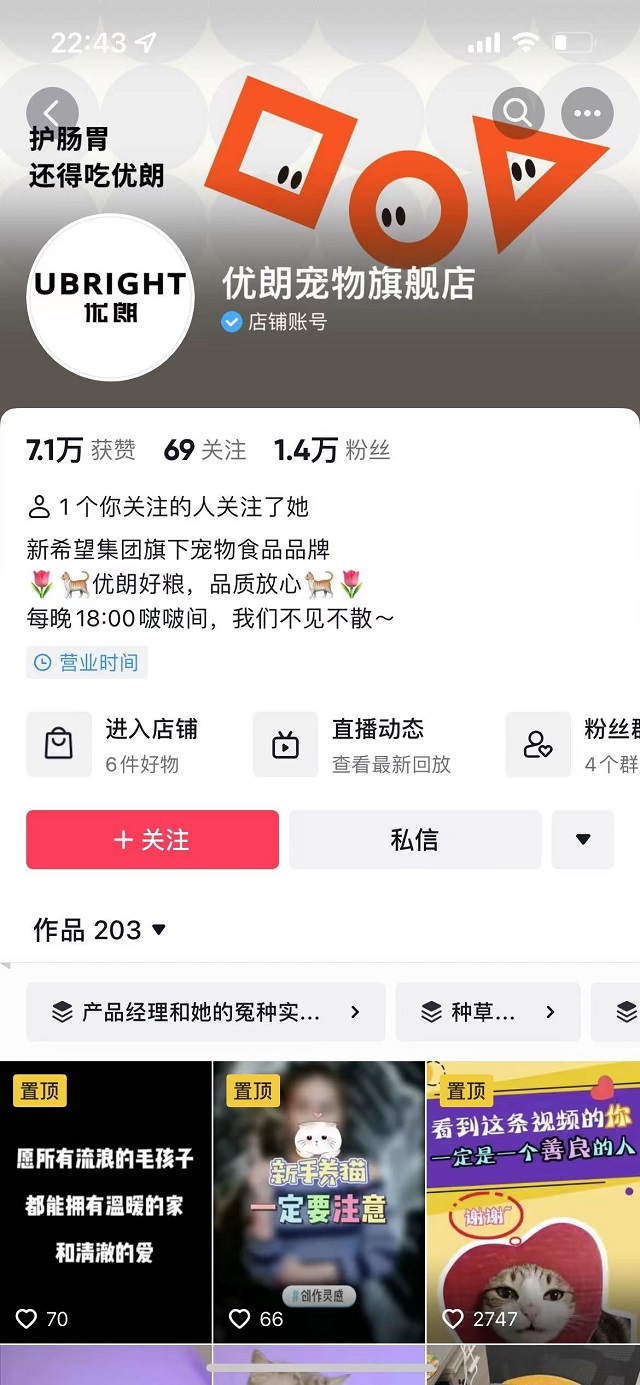Expand the arrow button beside 私信
640x1385 pixels.
[583, 840]
